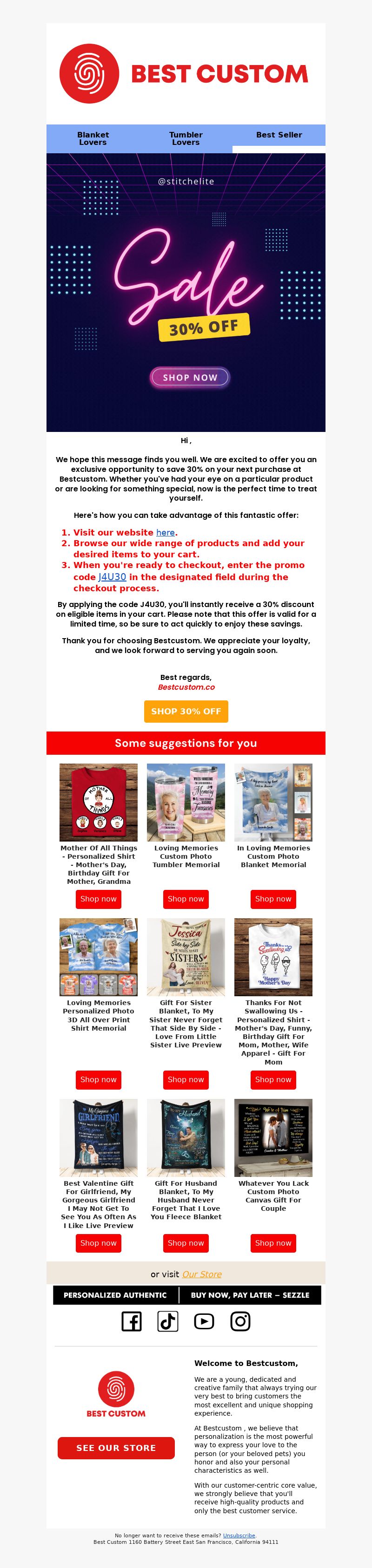Open the TikTok profile icon
The height and width of the screenshot is (1568, 372).
[168, 1321]
